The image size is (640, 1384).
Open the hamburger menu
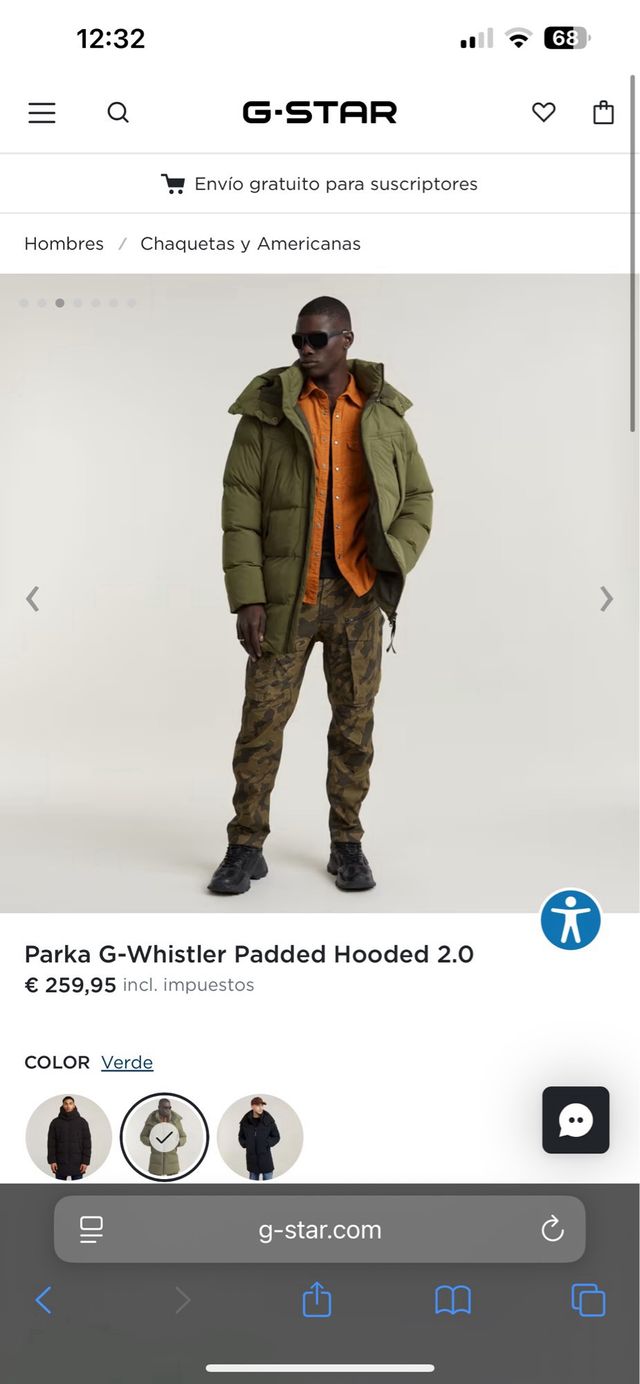click(x=42, y=113)
